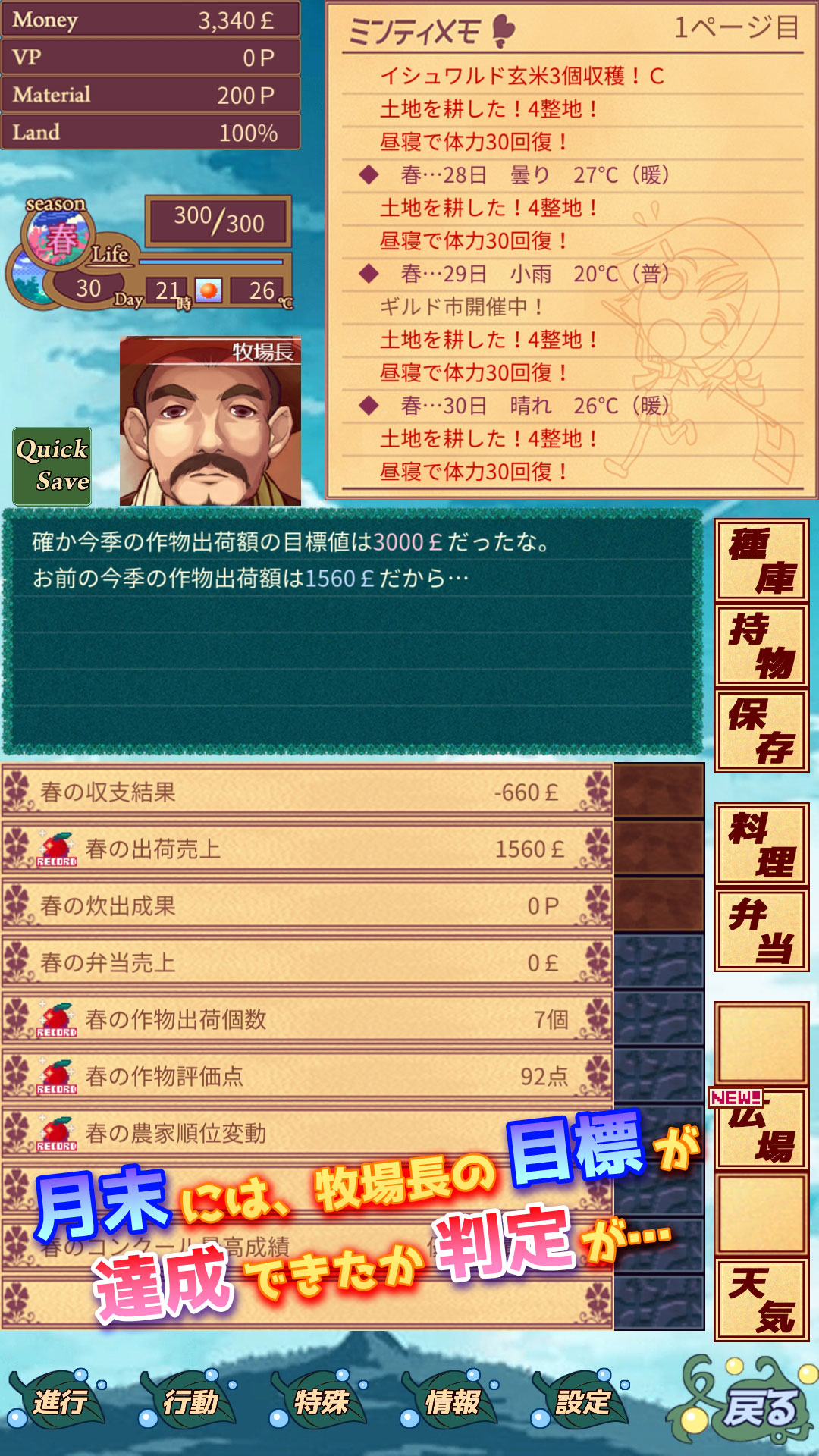Select the 進行 tab
This screenshot has width=819, height=1456.
59,1401
